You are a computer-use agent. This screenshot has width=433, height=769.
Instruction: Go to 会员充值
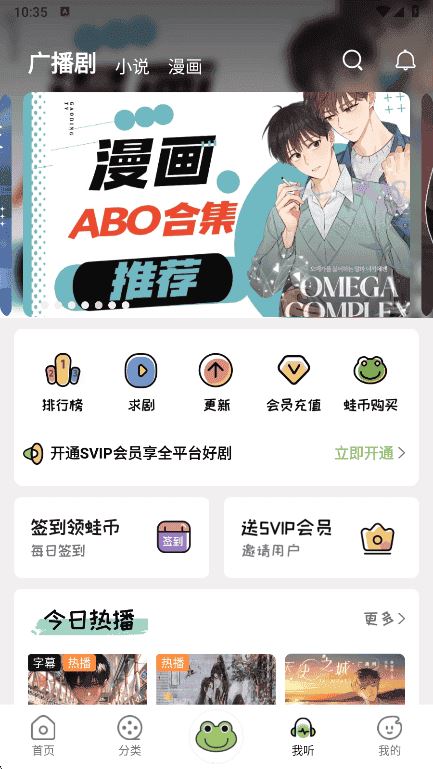pos(293,383)
